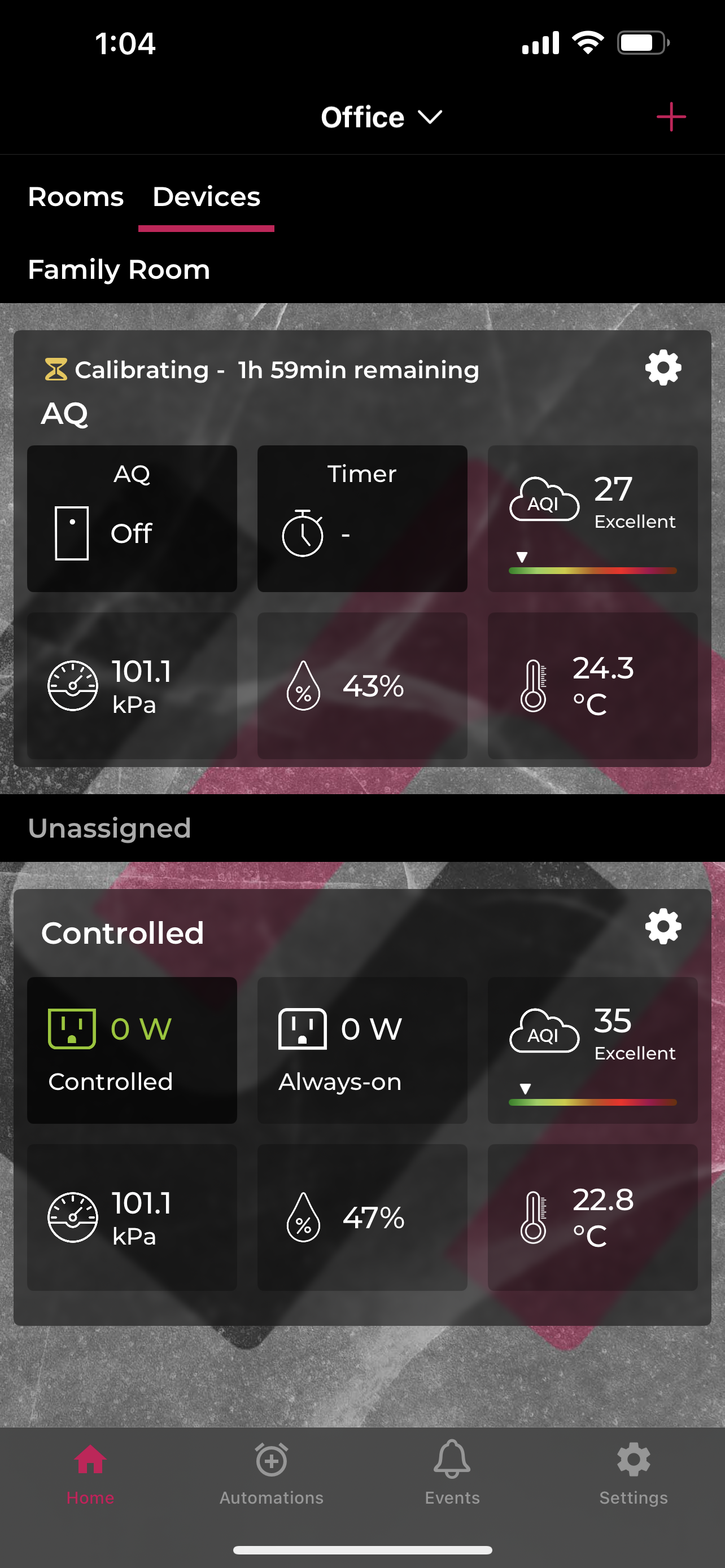This screenshot has width=725, height=1568.
Task: Toggle the 0 W Controlled outlet
Action: pyautogui.click(x=132, y=1050)
